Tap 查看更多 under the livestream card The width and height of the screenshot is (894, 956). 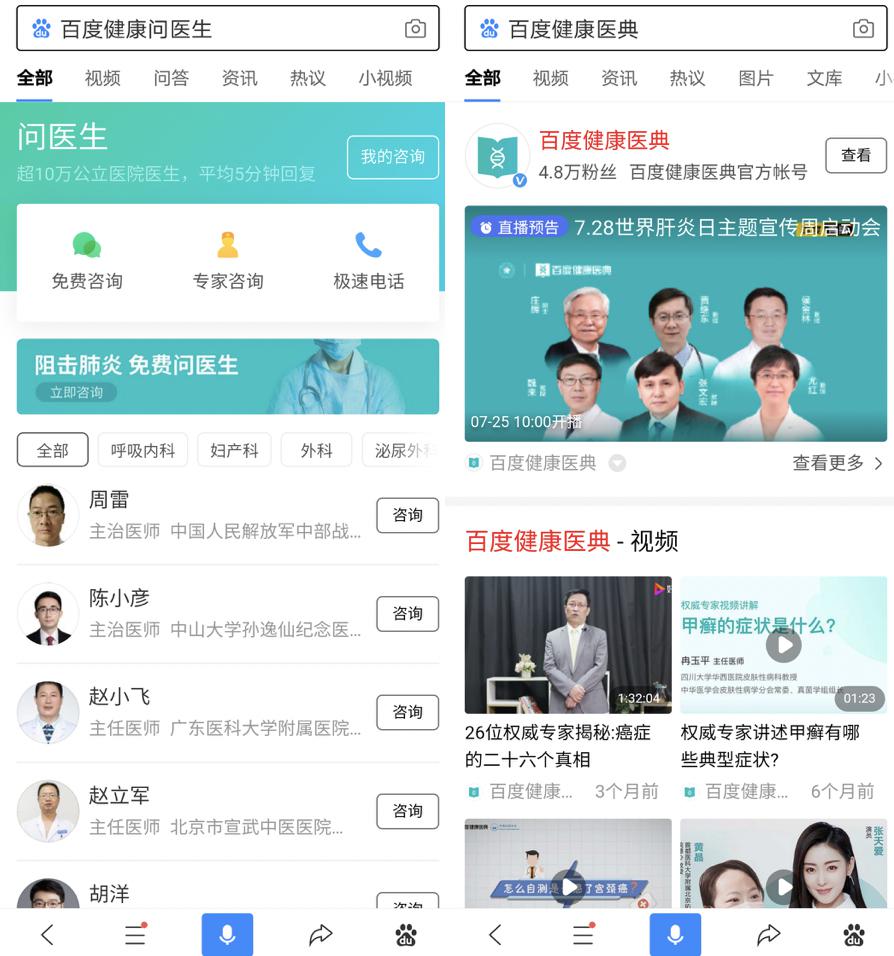pyautogui.click(x=837, y=463)
